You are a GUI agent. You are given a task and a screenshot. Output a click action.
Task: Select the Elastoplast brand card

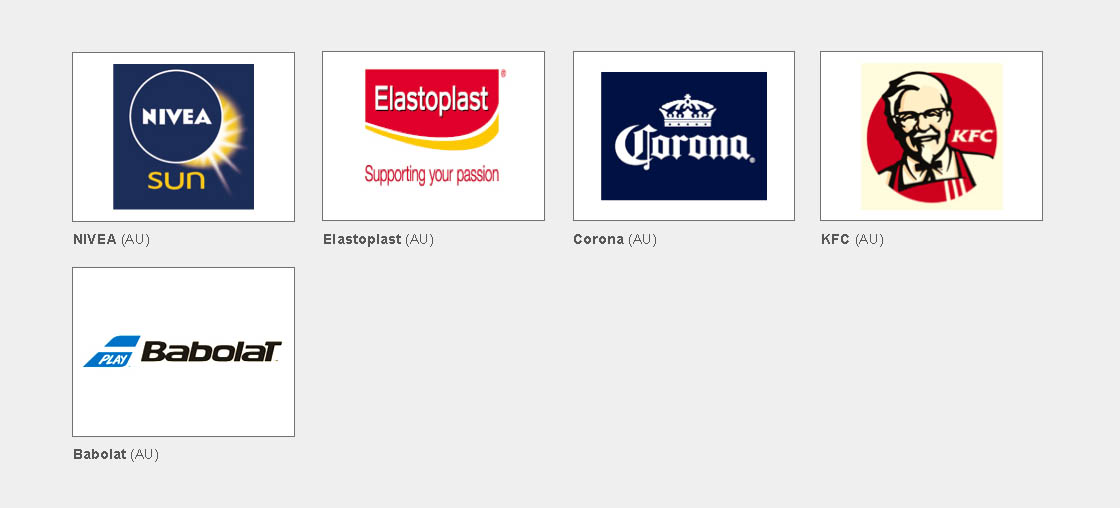[433, 136]
